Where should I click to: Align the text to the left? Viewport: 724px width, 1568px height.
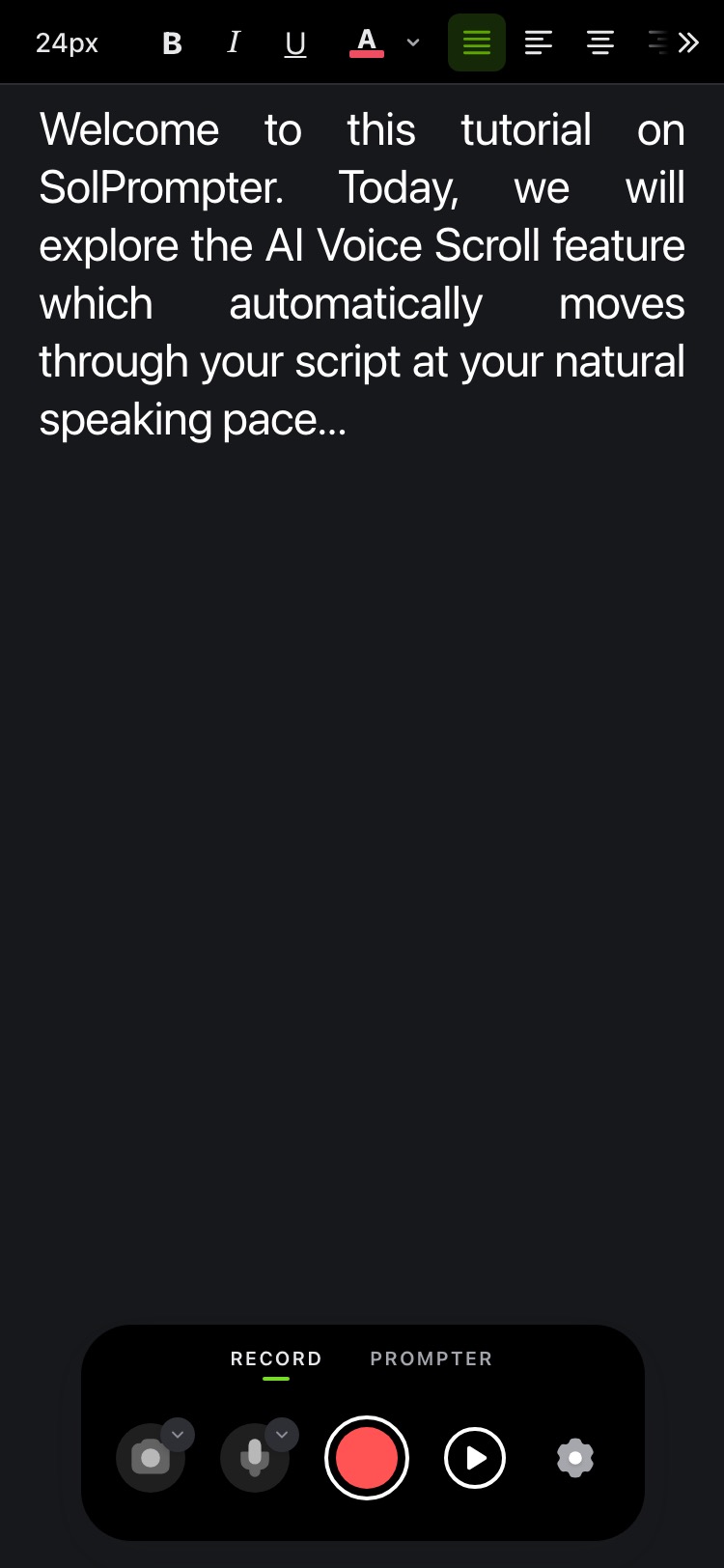click(x=539, y=42)
